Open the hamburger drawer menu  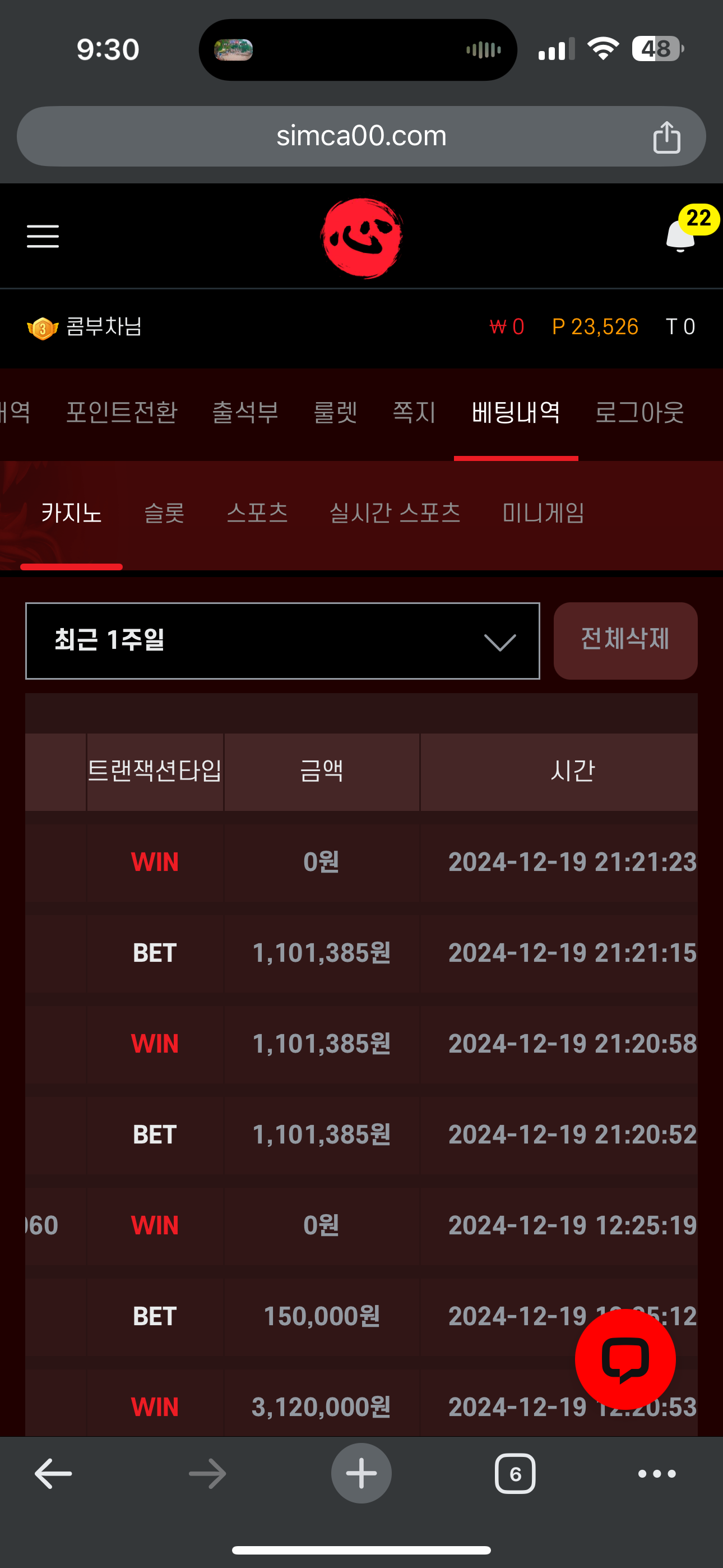tap(43, 236)
